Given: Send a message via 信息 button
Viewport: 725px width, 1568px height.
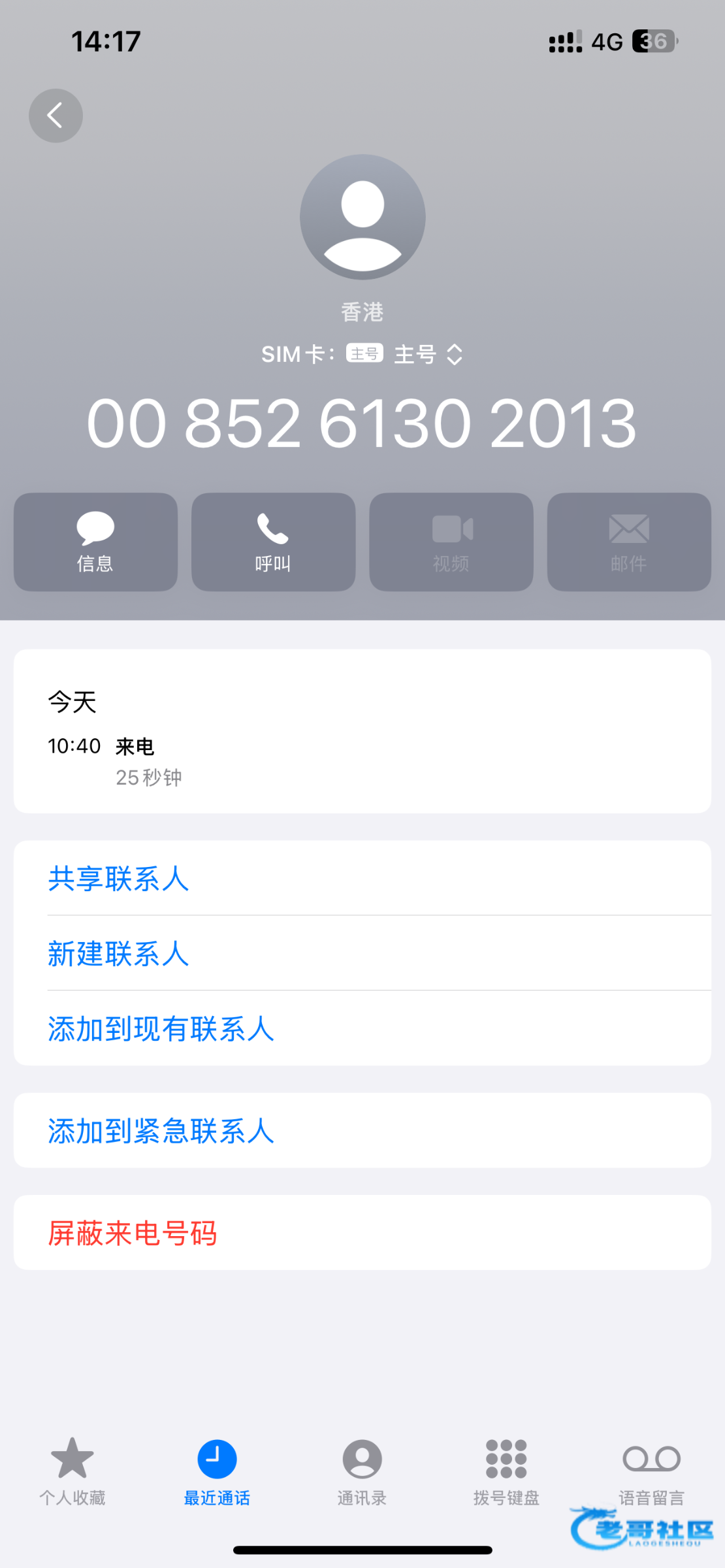Looking at the screenshot, I should tap(95, 542).
